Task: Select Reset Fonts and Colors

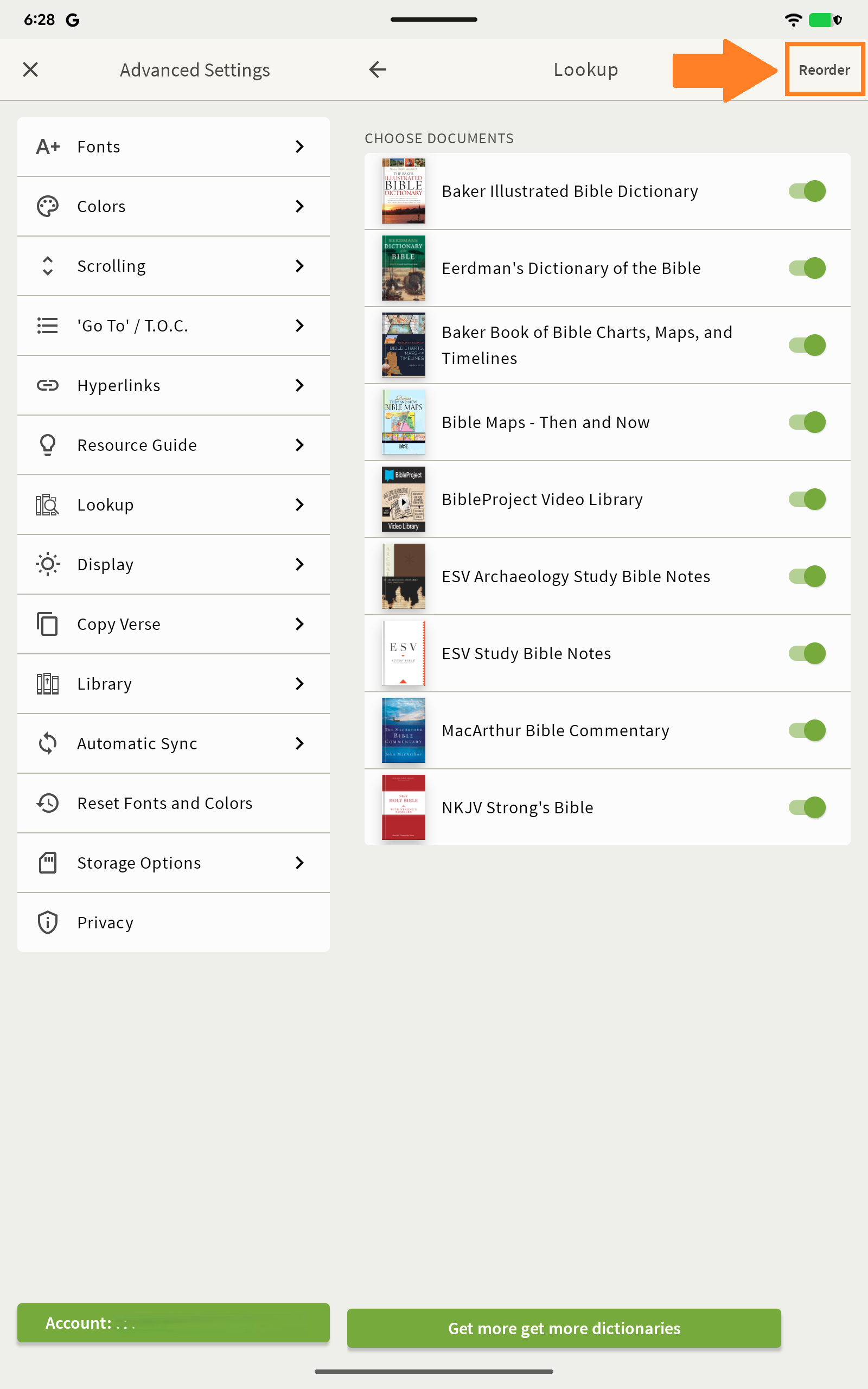Action: [174, 804]
